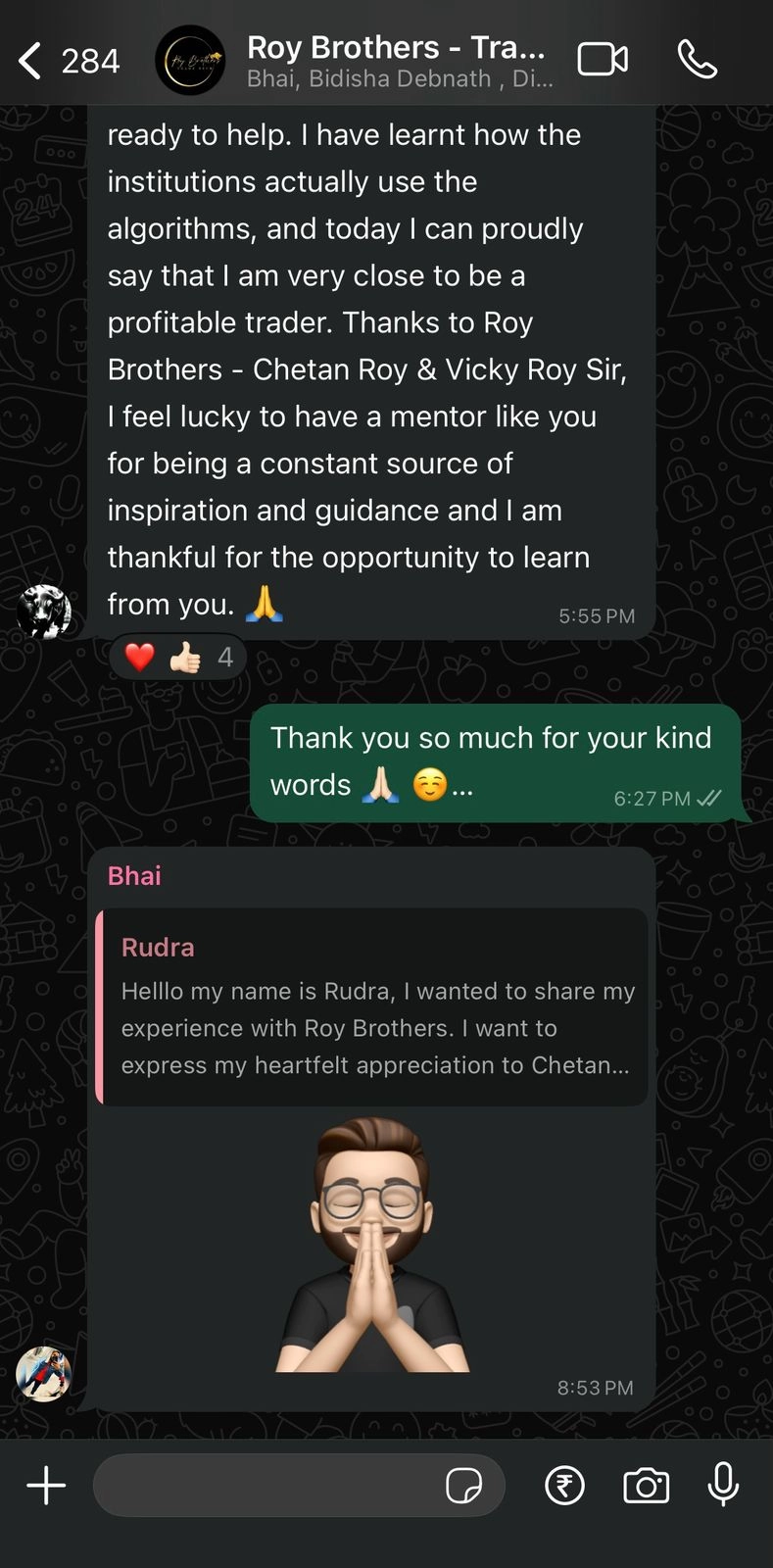Screen dimensions: 773x1568
Task: Open the camera to take a photo
Action: tap(646, 1486)
